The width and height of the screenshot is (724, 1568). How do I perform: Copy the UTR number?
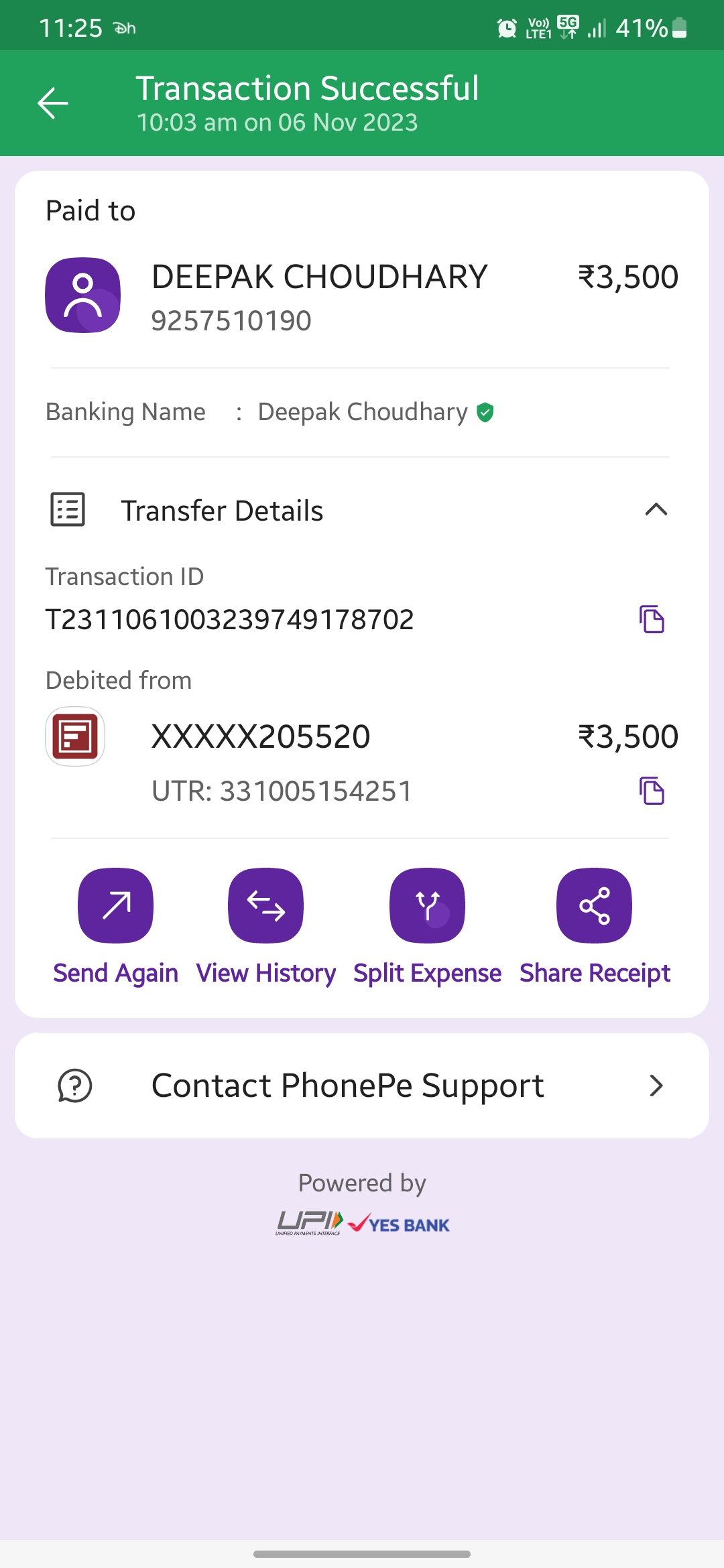point(651,791)
